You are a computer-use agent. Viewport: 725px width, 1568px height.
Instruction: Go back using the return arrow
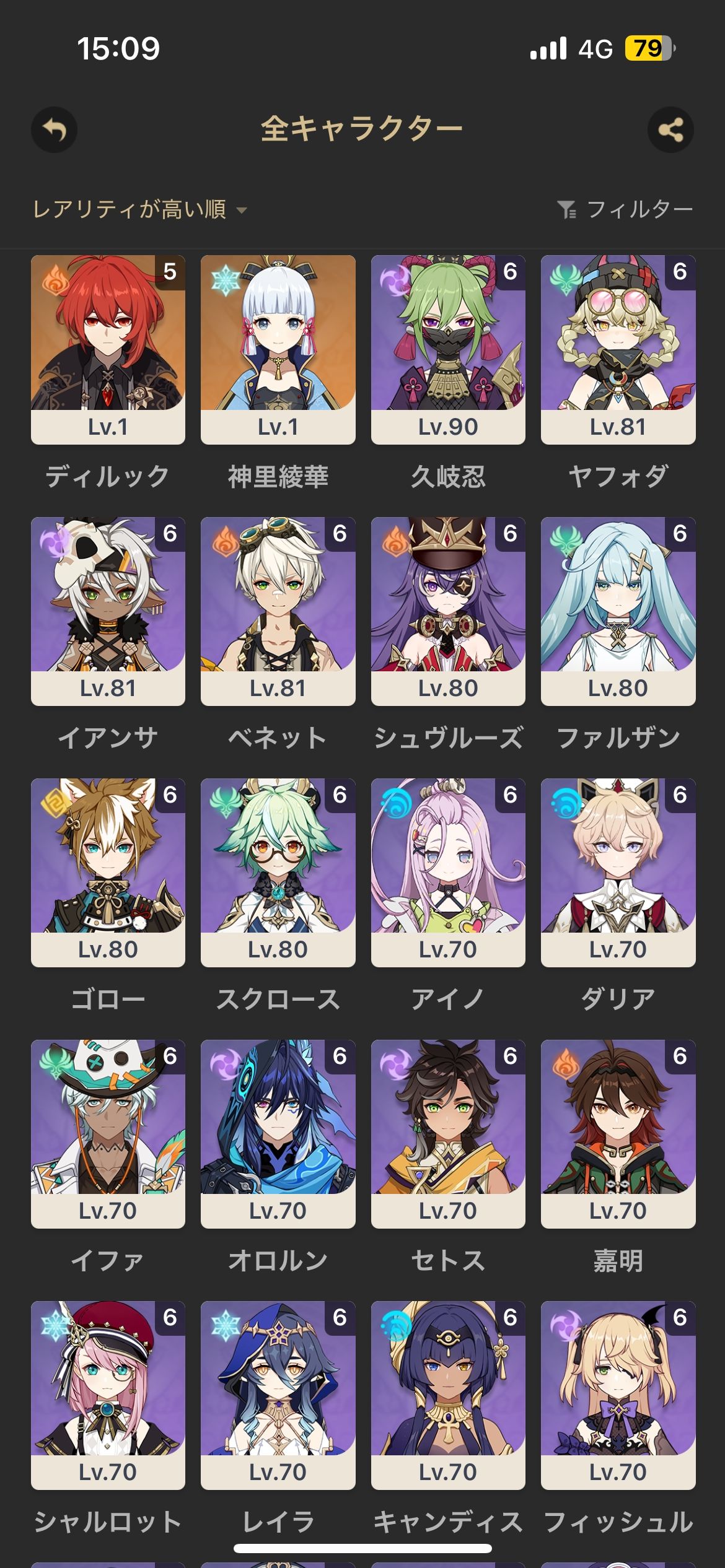coord(55,130)
